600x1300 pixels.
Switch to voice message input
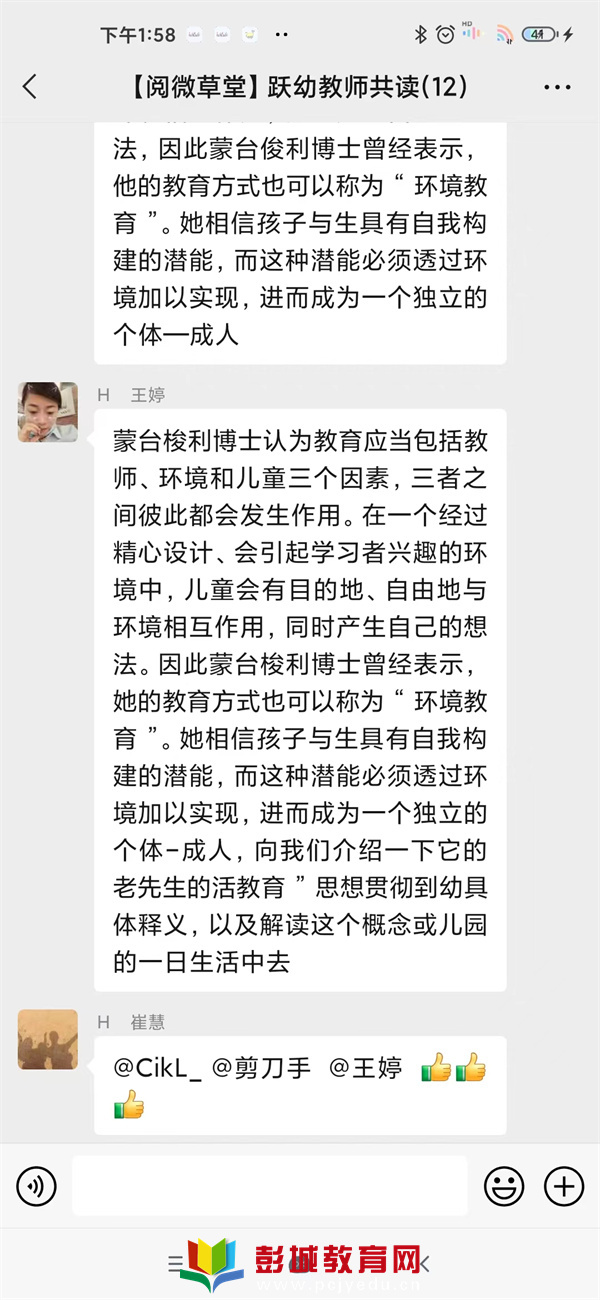[36, 1186]
